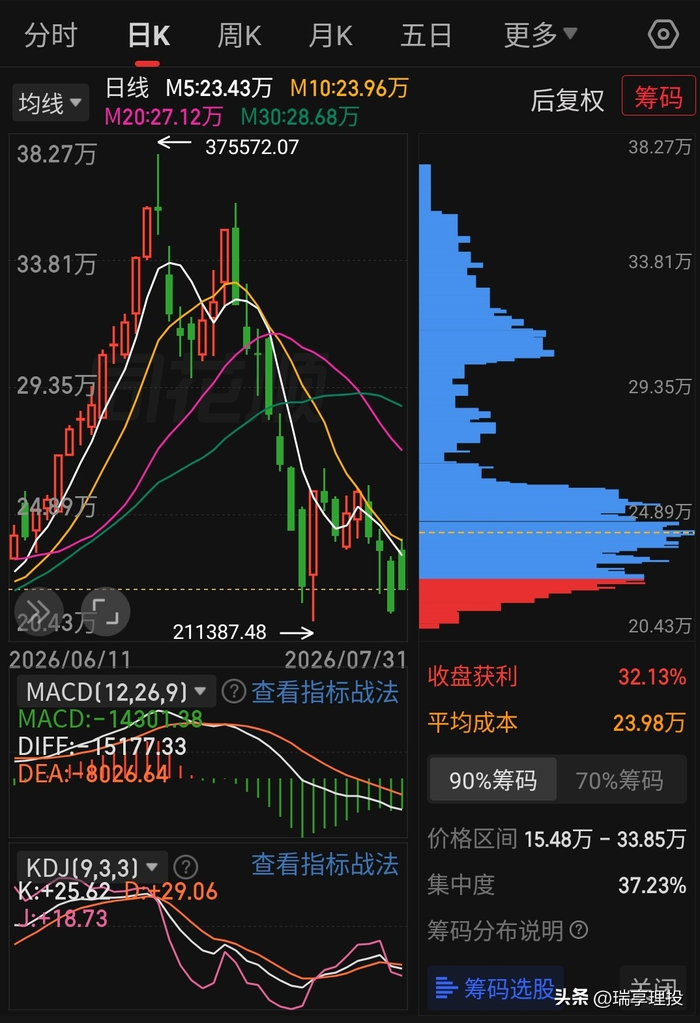700x1023 pixels.
Task: Expand the 更多 dropdown
Action: click(541, 35)
